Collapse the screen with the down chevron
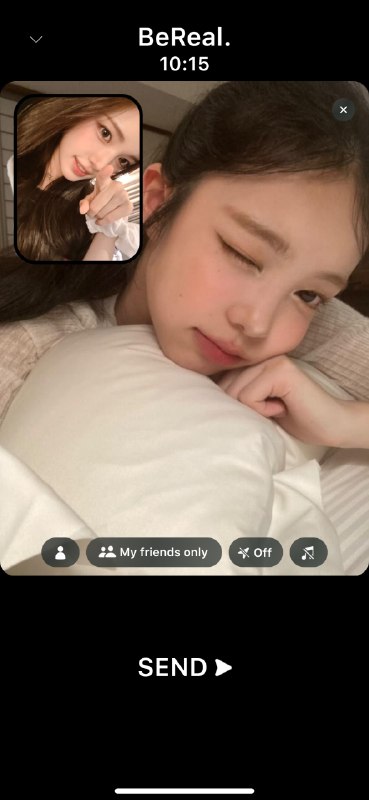Screen dimensions: 369x800 tap(36, 39)
